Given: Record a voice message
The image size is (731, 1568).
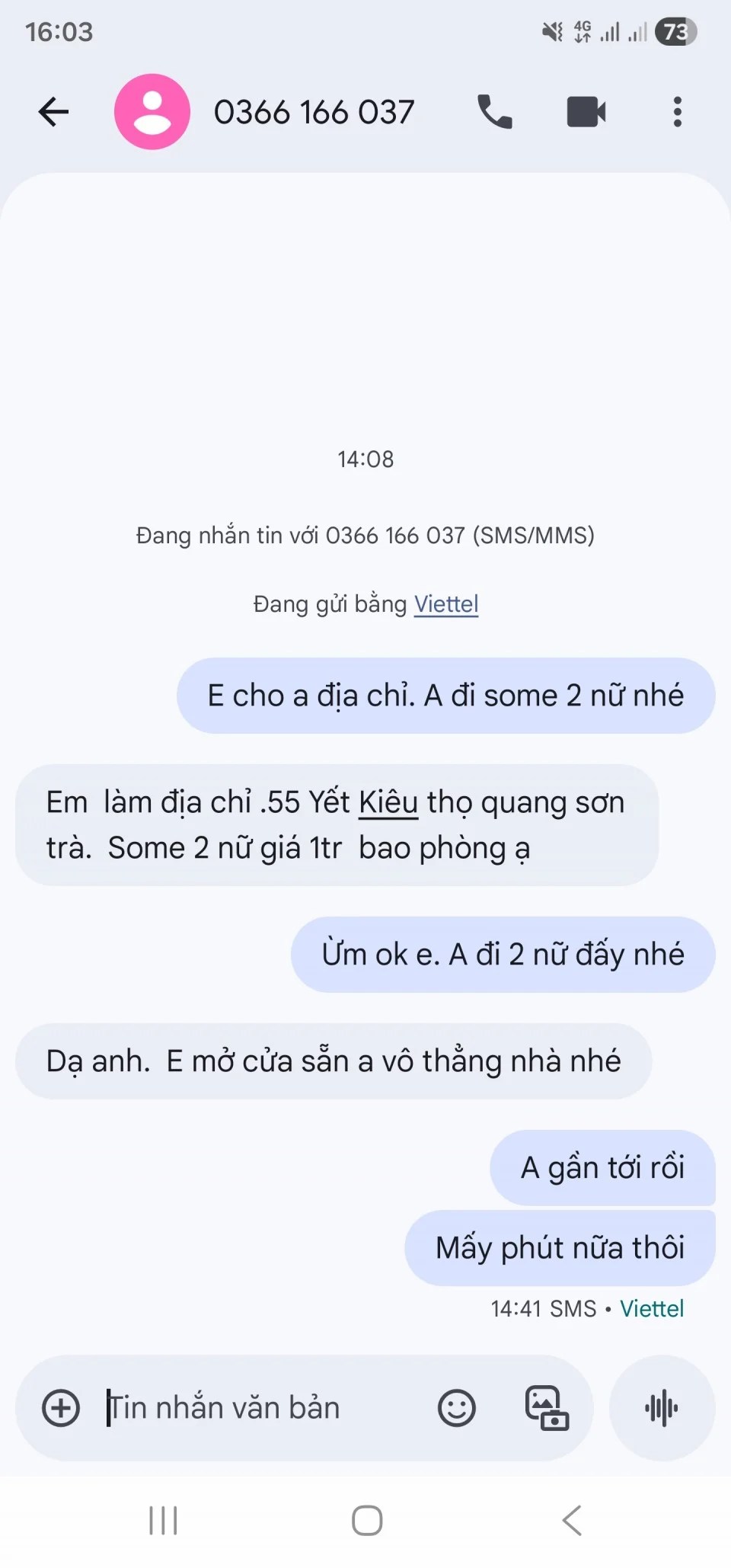Looking at the screenshot, I should (662, 1408).
